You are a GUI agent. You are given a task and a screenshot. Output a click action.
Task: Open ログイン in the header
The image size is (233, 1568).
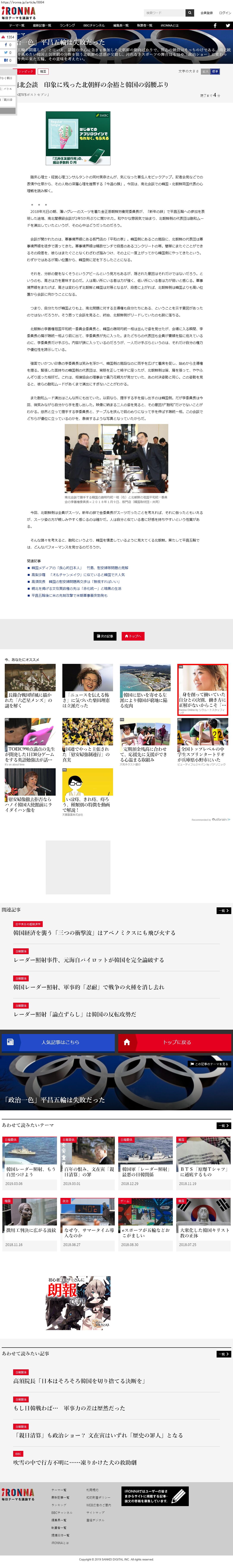click(225, 12)
